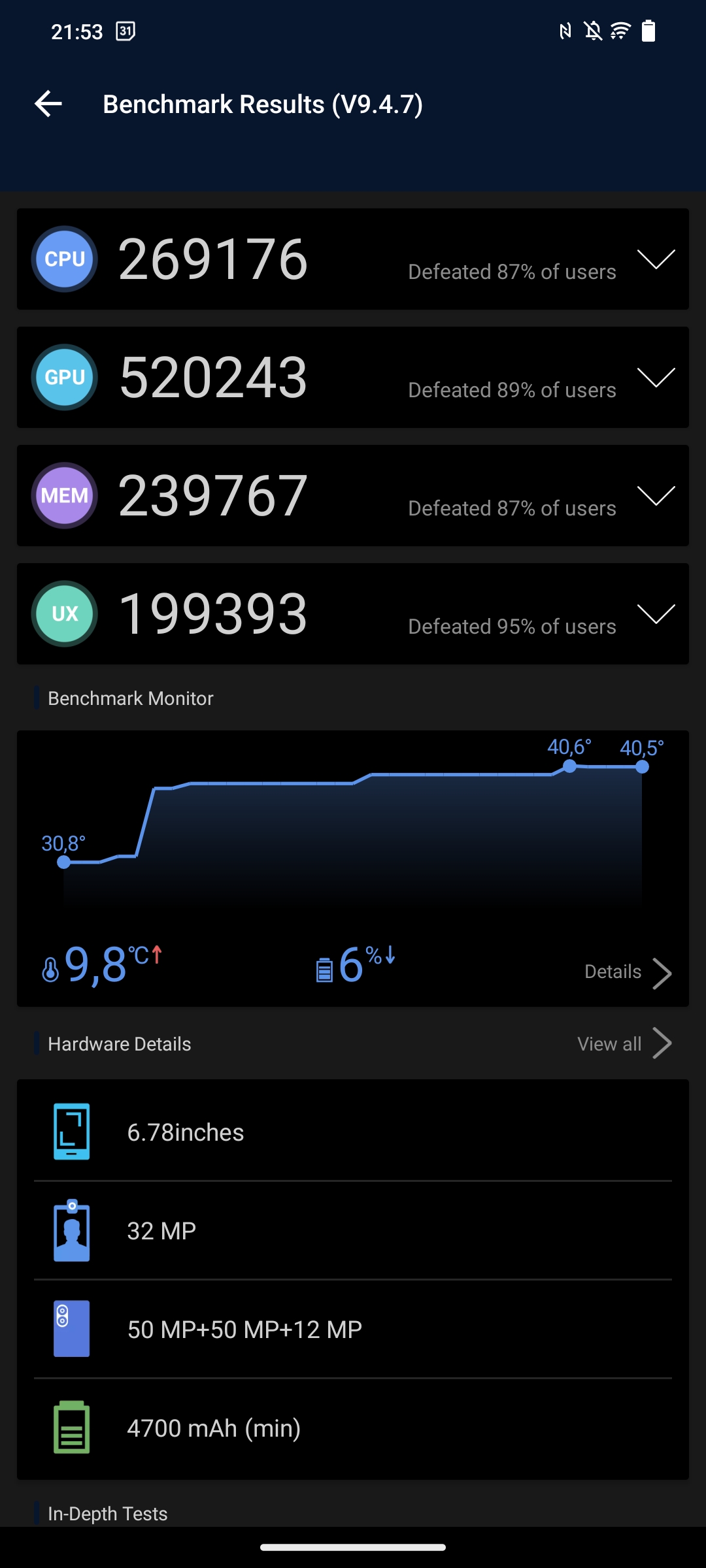
Task: Select the 4700 mAh battery icon
Action: [71, 1428]
